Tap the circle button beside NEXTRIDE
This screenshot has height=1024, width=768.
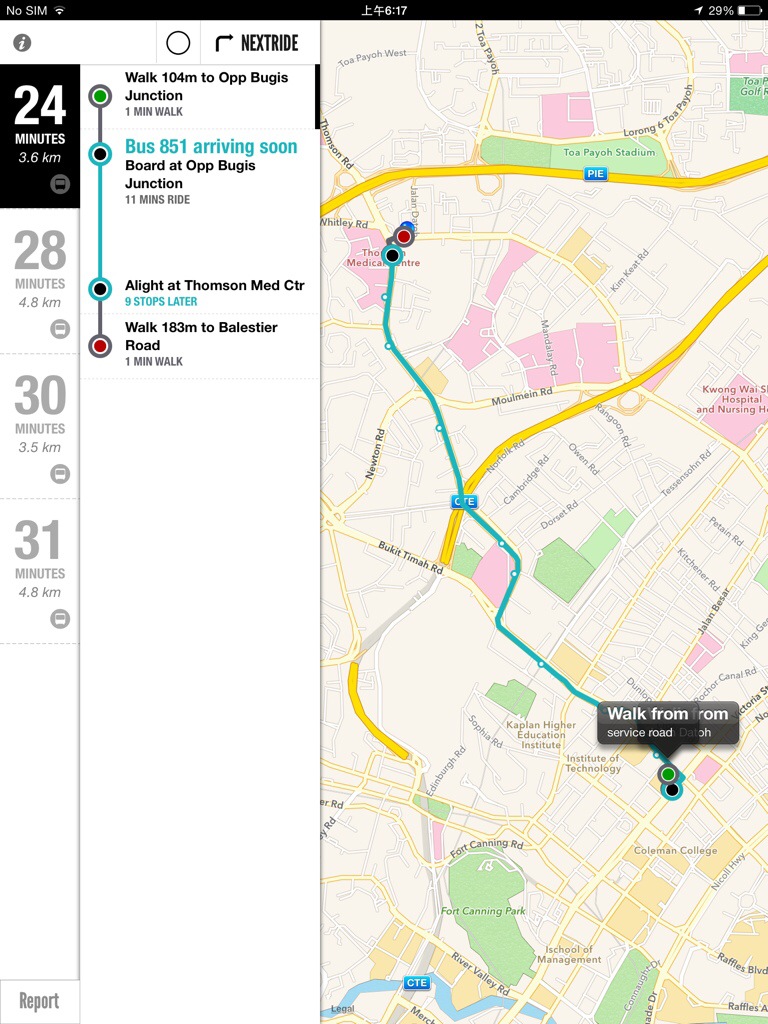coord(178,43)
